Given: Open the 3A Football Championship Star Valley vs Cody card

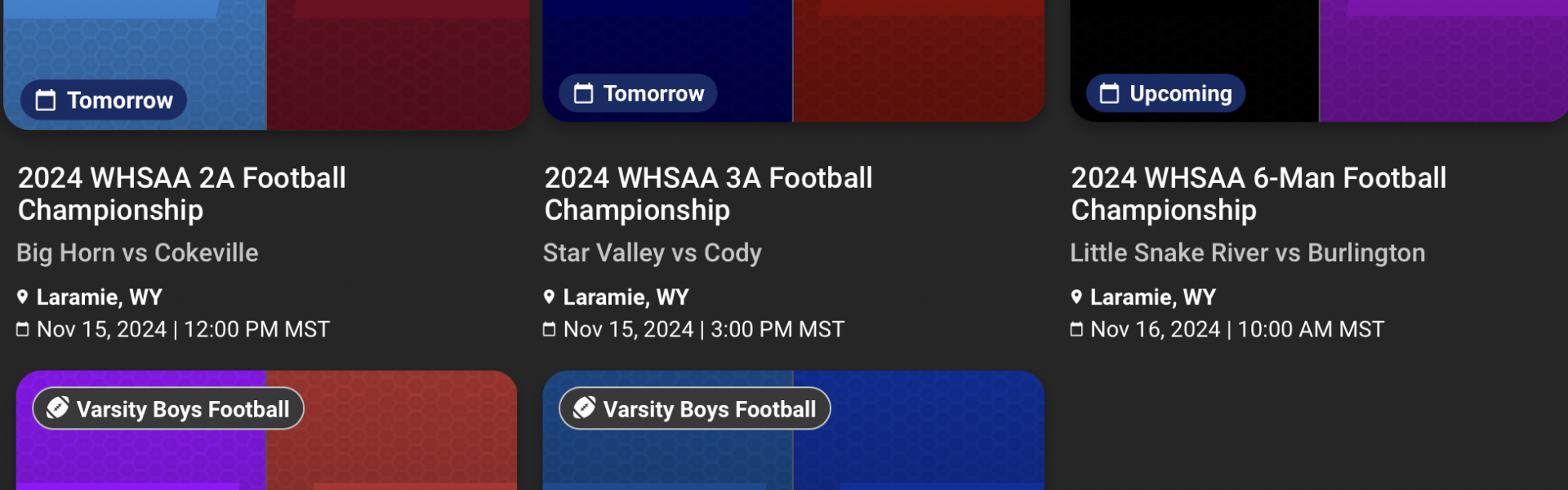Looking at the screenshot, I should click(708, 194).
